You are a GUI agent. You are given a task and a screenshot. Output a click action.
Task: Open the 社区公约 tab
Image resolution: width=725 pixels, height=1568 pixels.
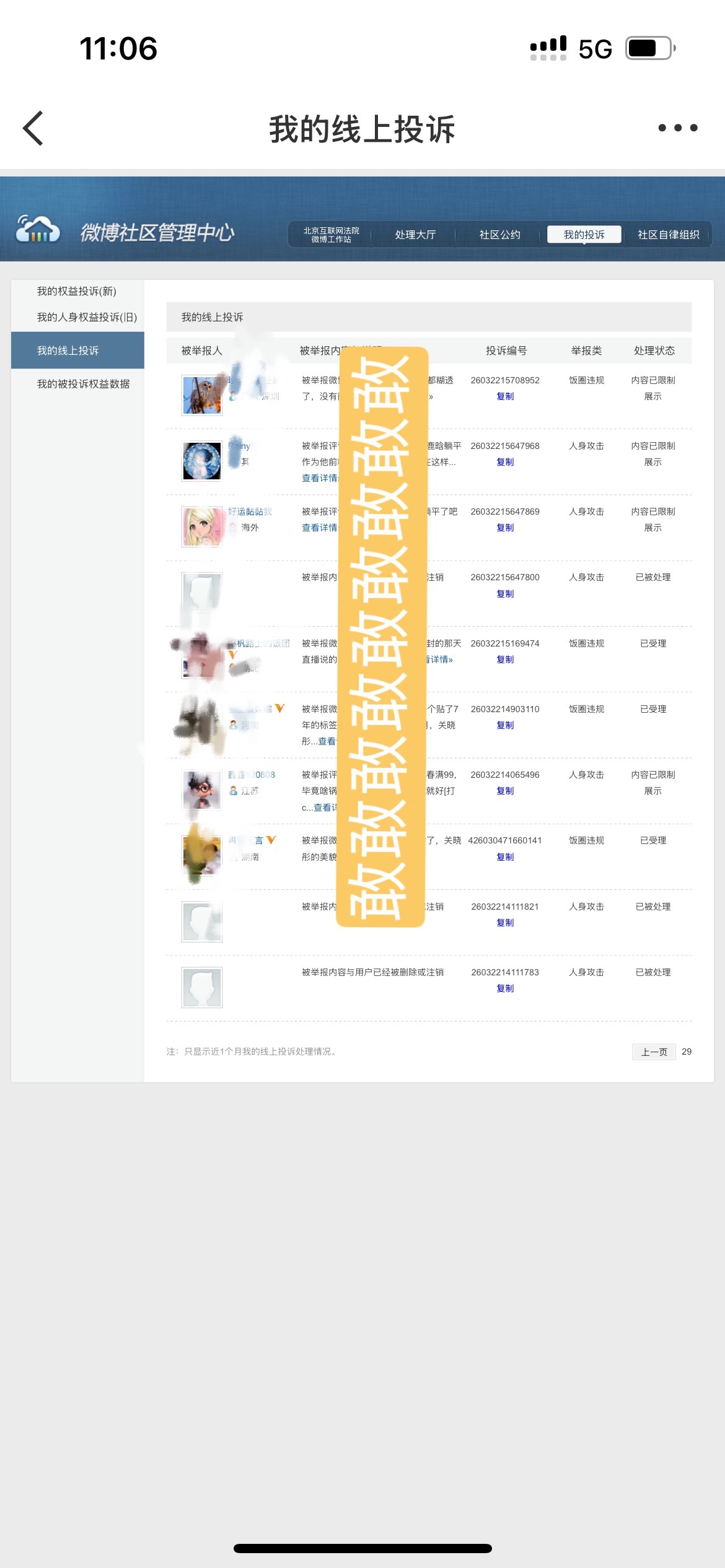click(x=500, y=235)
